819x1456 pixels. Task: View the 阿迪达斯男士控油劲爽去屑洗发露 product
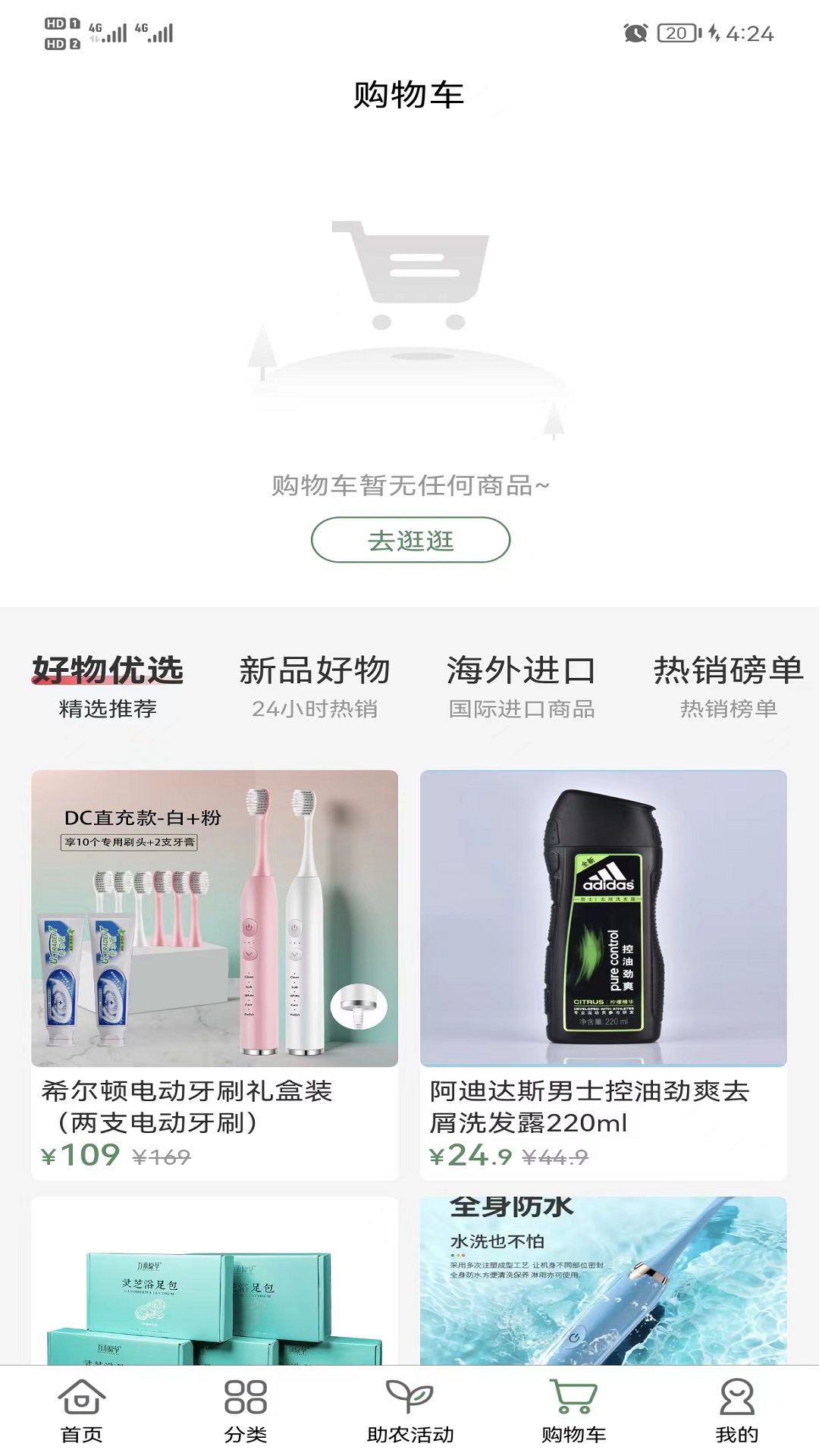point(603,974)
